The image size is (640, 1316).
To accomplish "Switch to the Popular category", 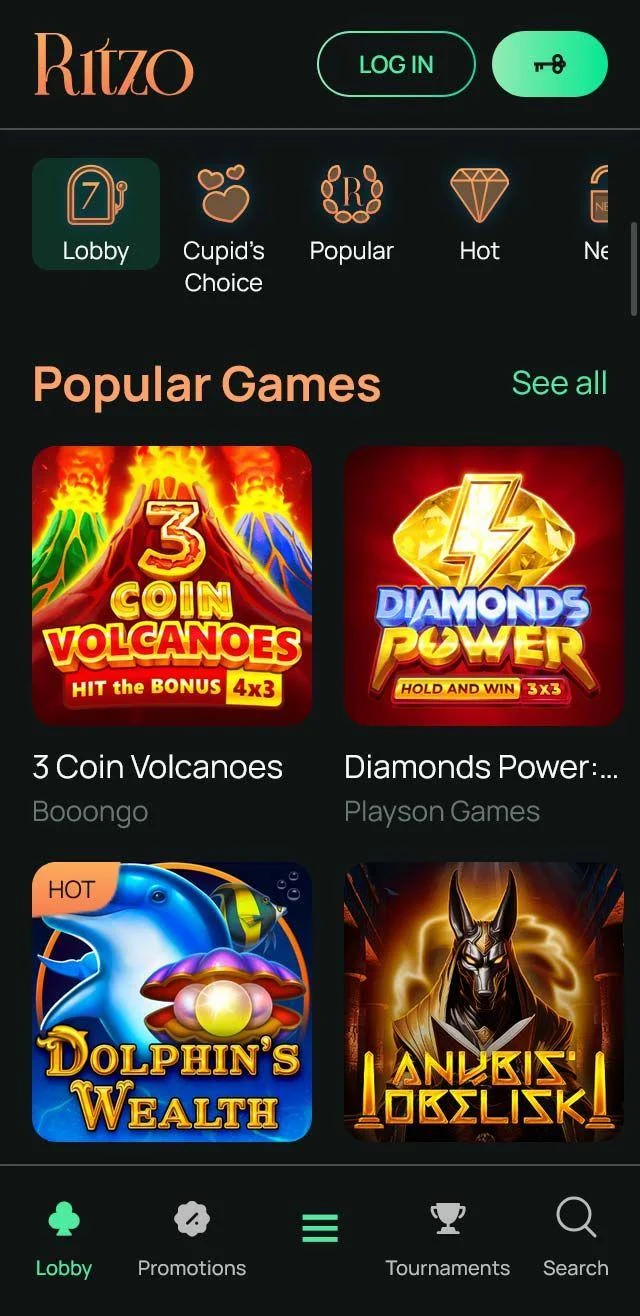I will click(x=351, y=214).
